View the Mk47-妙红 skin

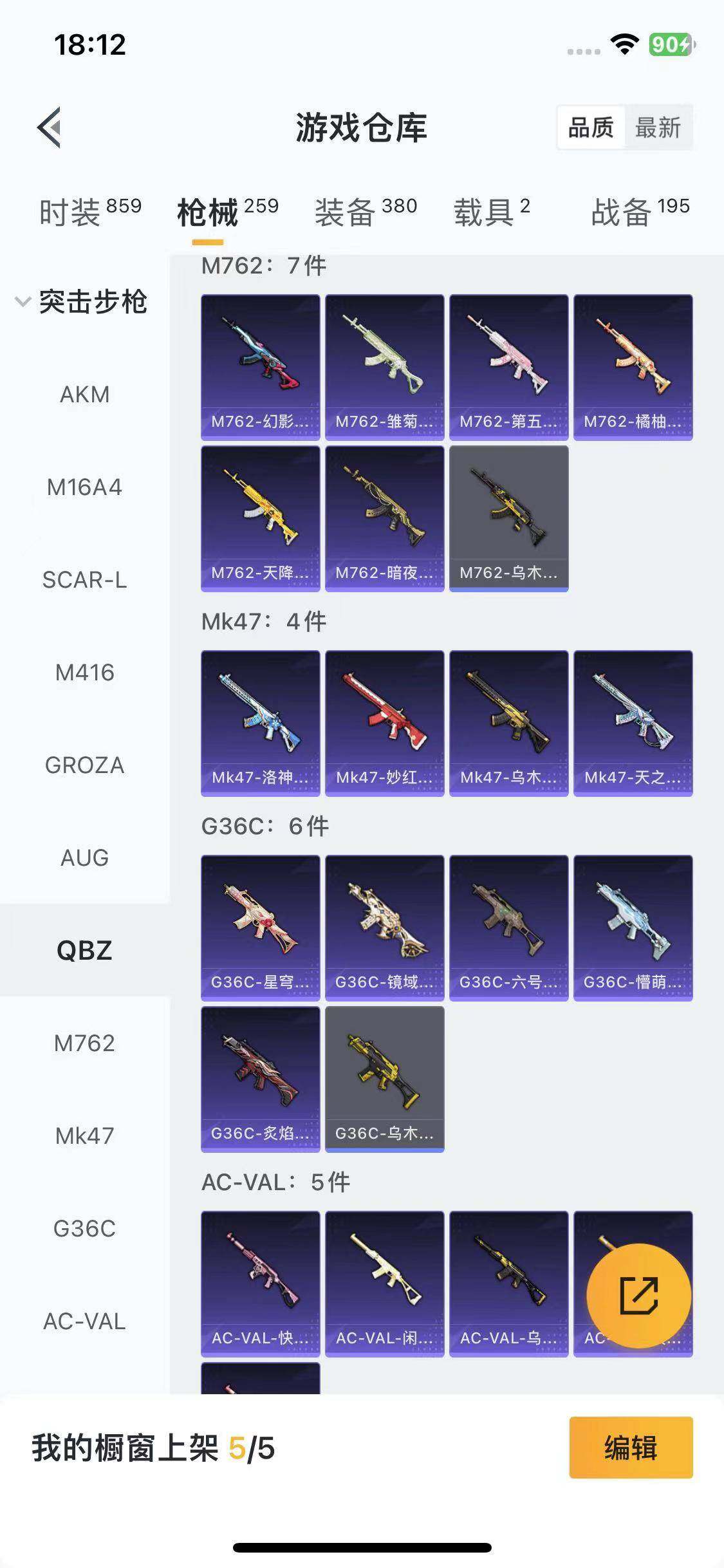(x=384, y=723)
